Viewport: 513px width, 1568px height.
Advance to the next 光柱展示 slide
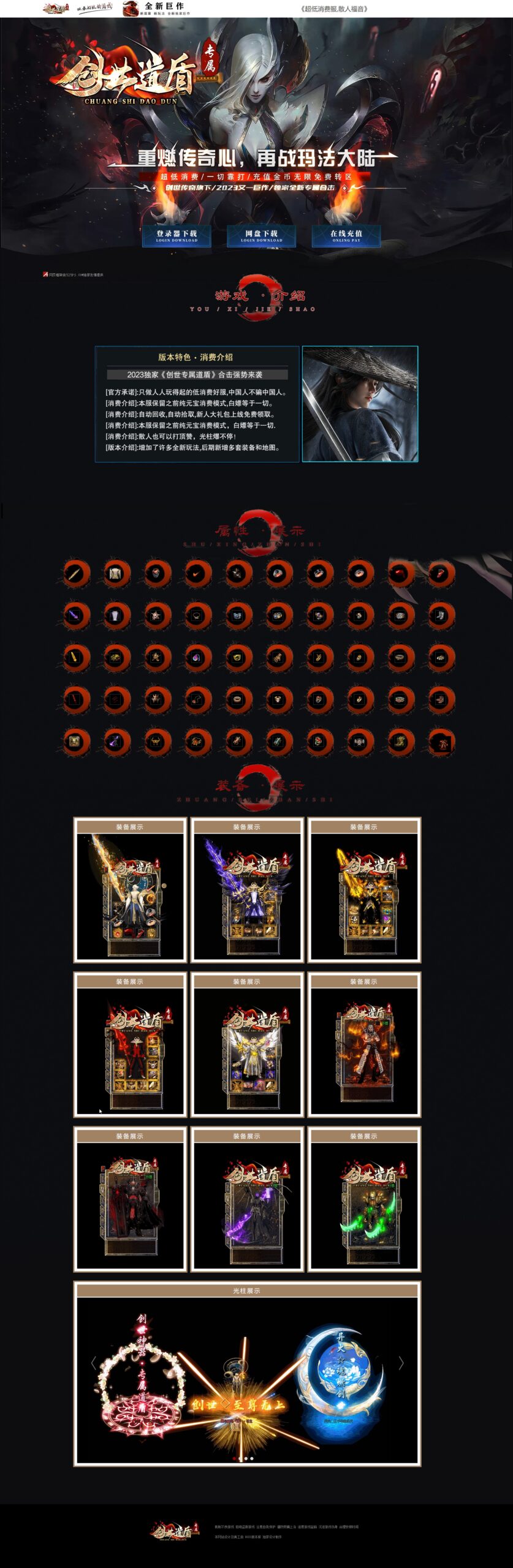tap(401, 1363)
